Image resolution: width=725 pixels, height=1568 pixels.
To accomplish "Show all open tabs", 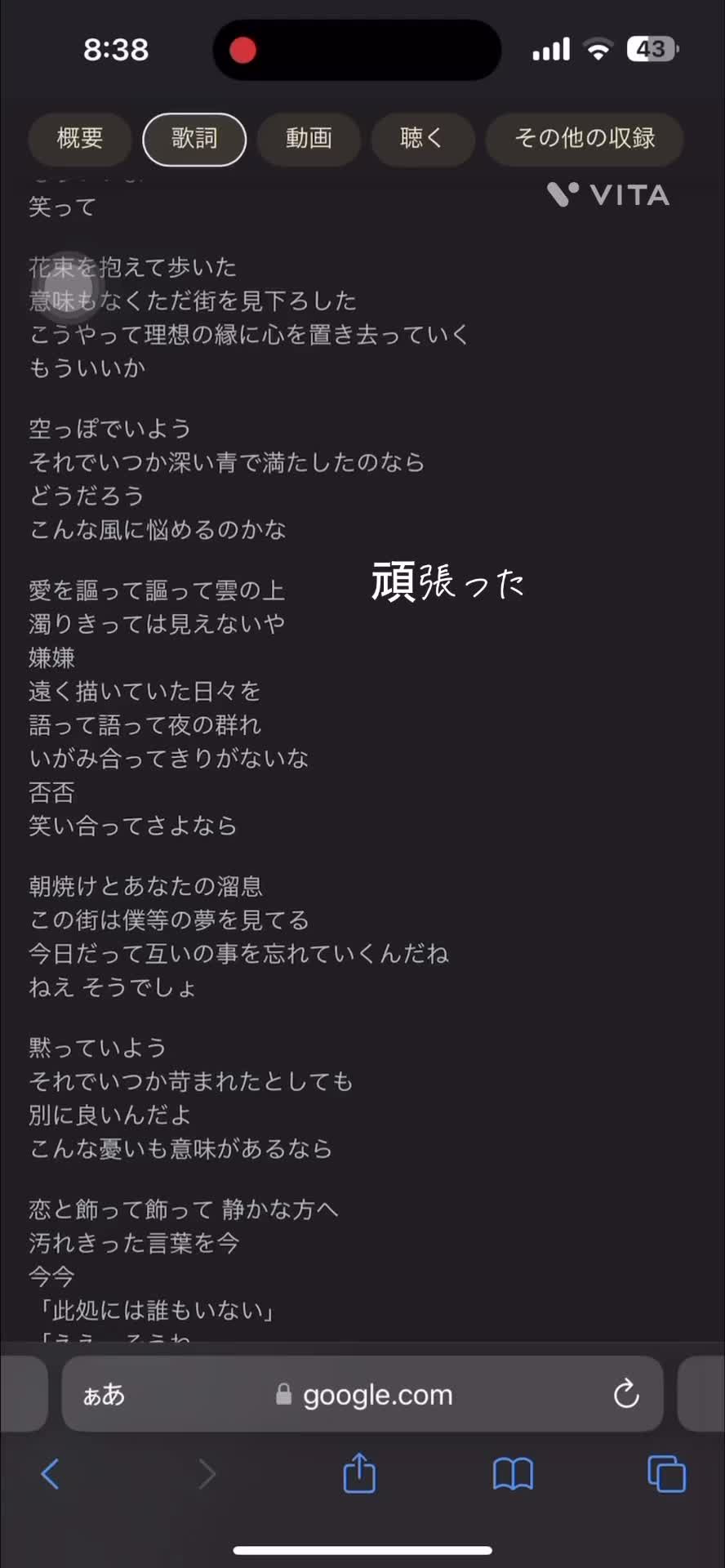I will pos(666,1474).
